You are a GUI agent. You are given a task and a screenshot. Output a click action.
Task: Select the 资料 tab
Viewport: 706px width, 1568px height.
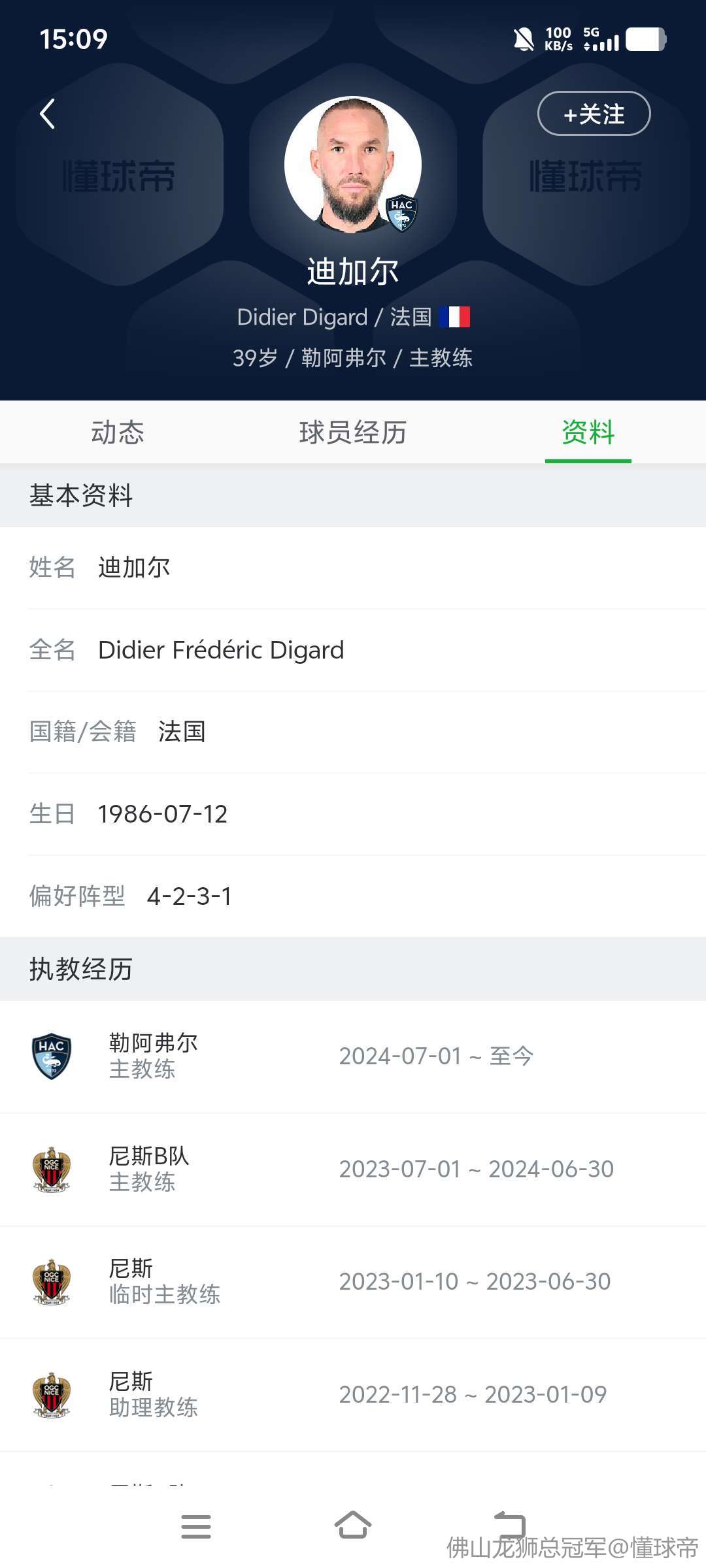click(x=588, y=433)
